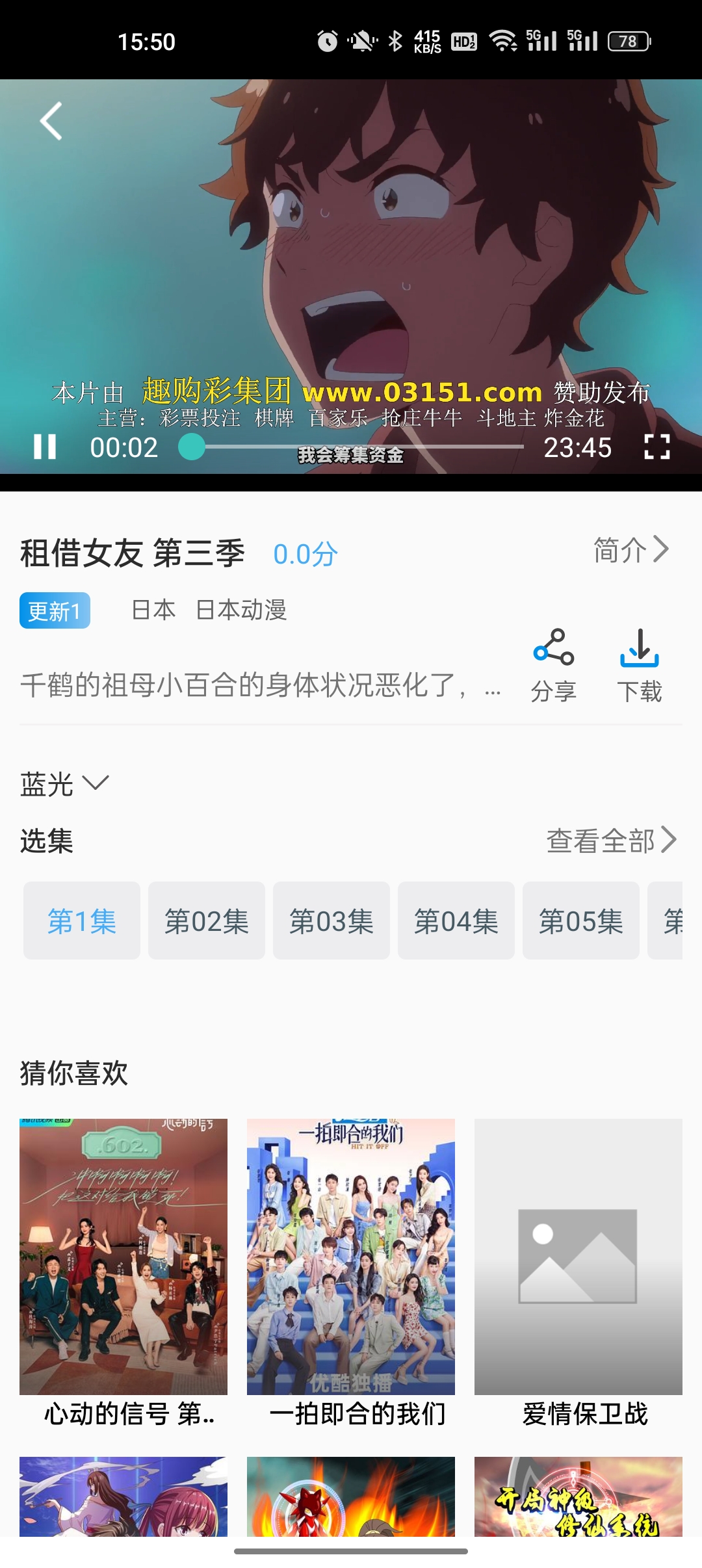Viewport: 702px width, 1568px height.
Task: Tap the back arrow on the video player
Action: [x=49, y=122]
